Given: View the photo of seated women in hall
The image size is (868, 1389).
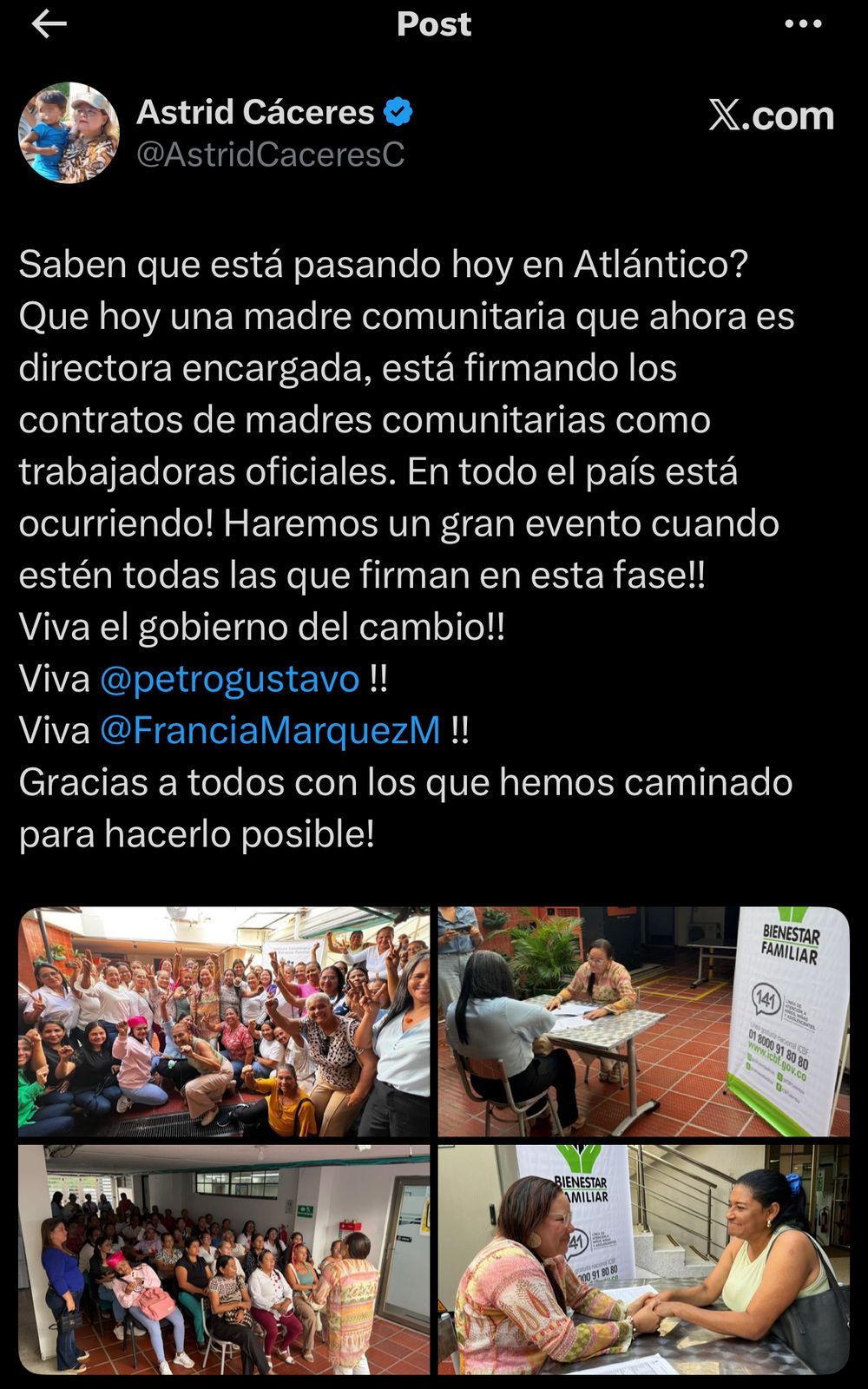Looking at the screenshot, I should click(224, 1259).
